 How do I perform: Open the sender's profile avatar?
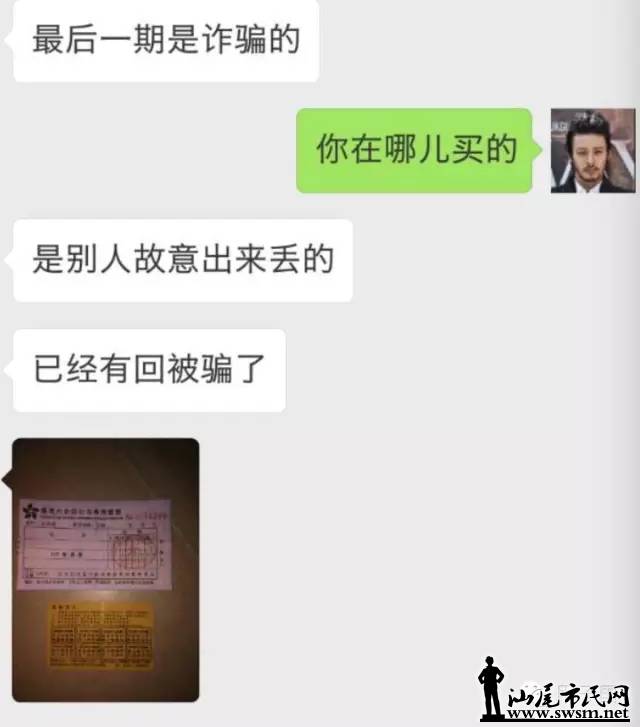590,150
